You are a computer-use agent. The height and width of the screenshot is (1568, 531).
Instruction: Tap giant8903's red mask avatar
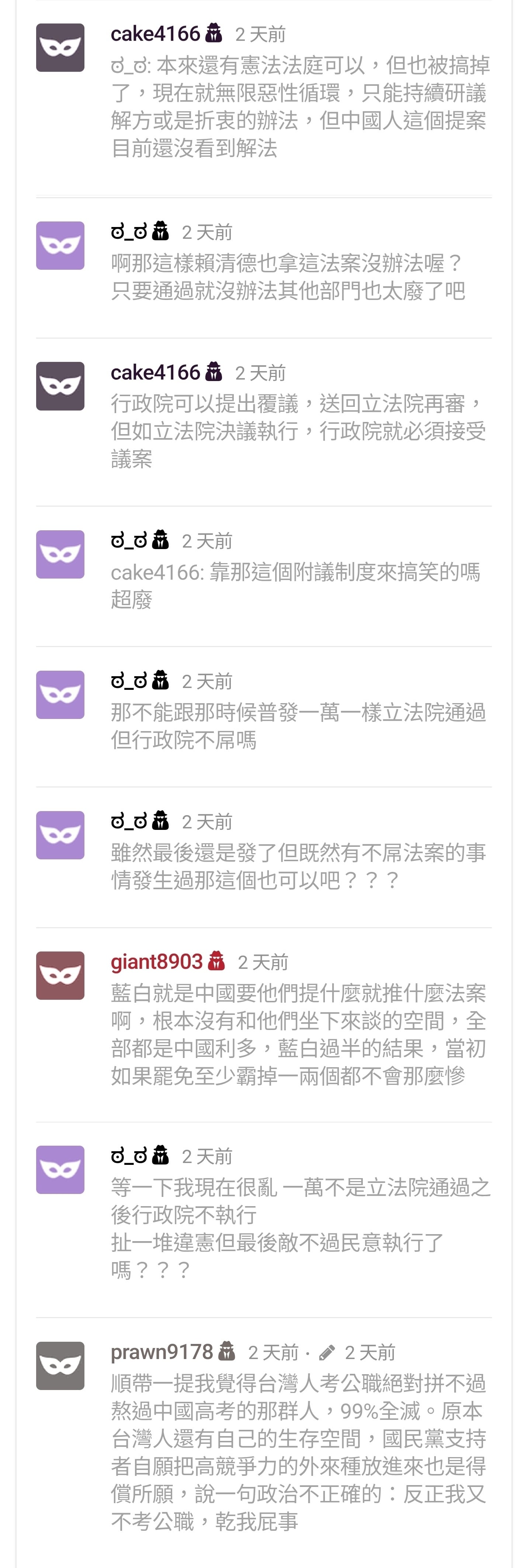[x=60, y=975]
